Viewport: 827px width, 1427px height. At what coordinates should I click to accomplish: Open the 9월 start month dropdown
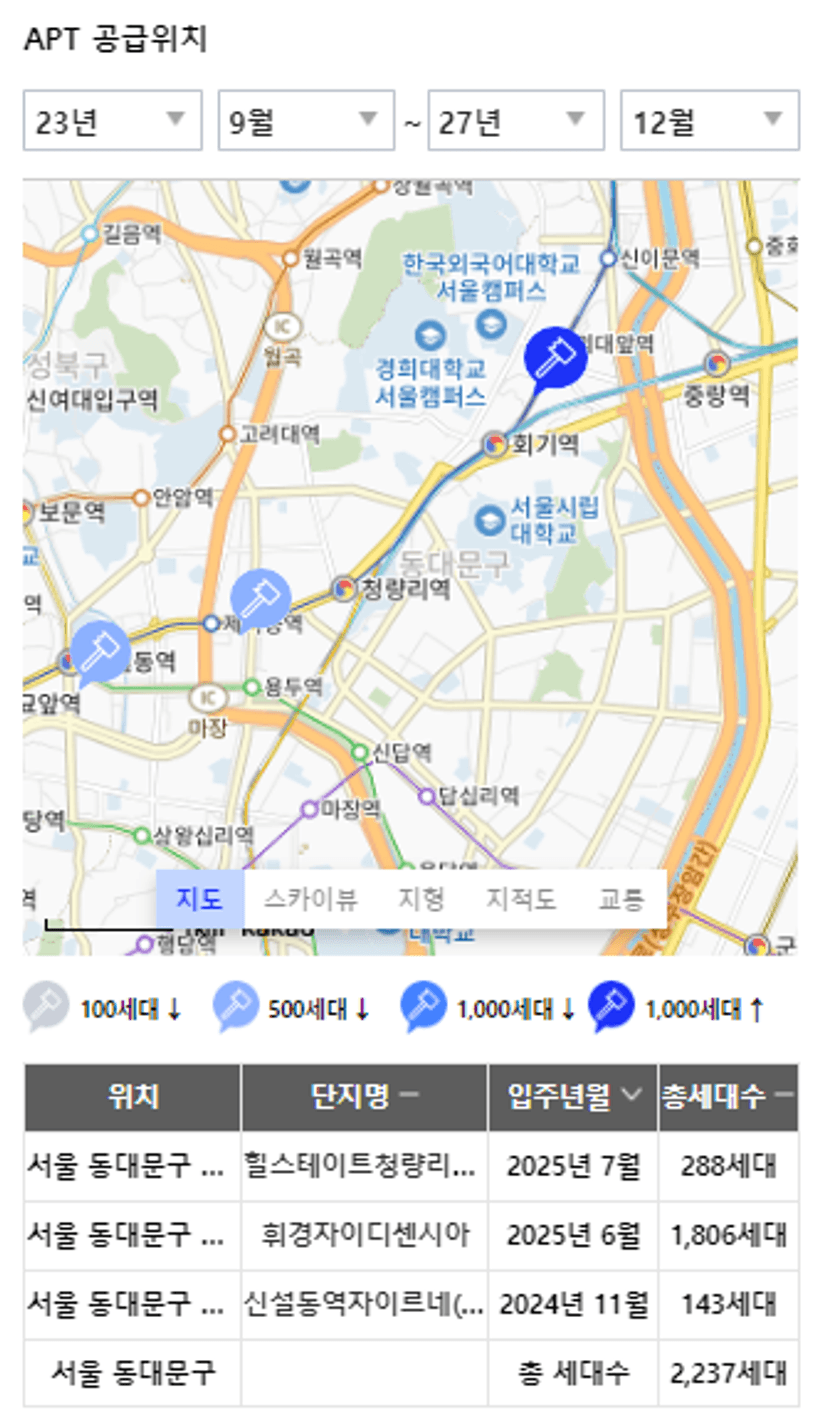307,121
